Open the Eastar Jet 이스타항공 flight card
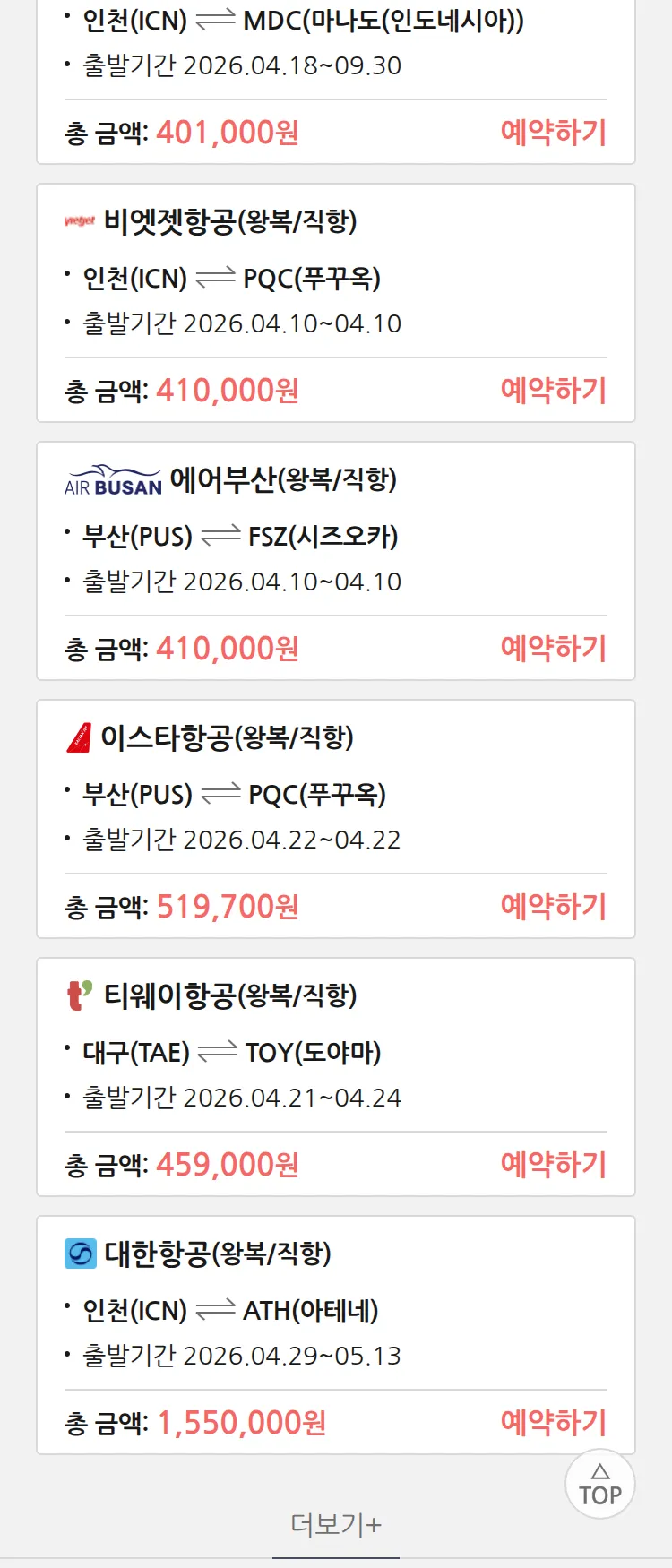The image size is (672, 1568). pos(227,737)
